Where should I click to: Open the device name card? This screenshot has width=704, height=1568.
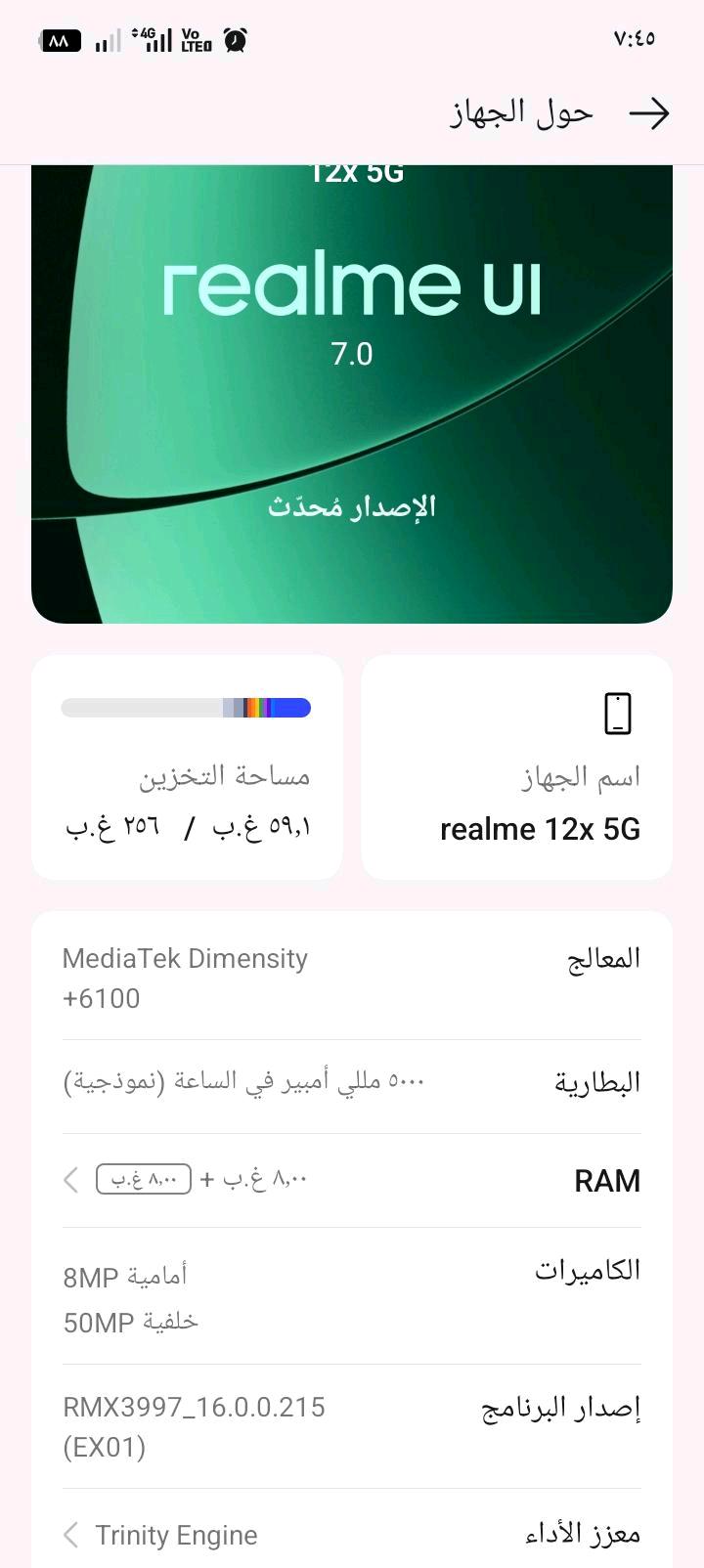[516, 767]
